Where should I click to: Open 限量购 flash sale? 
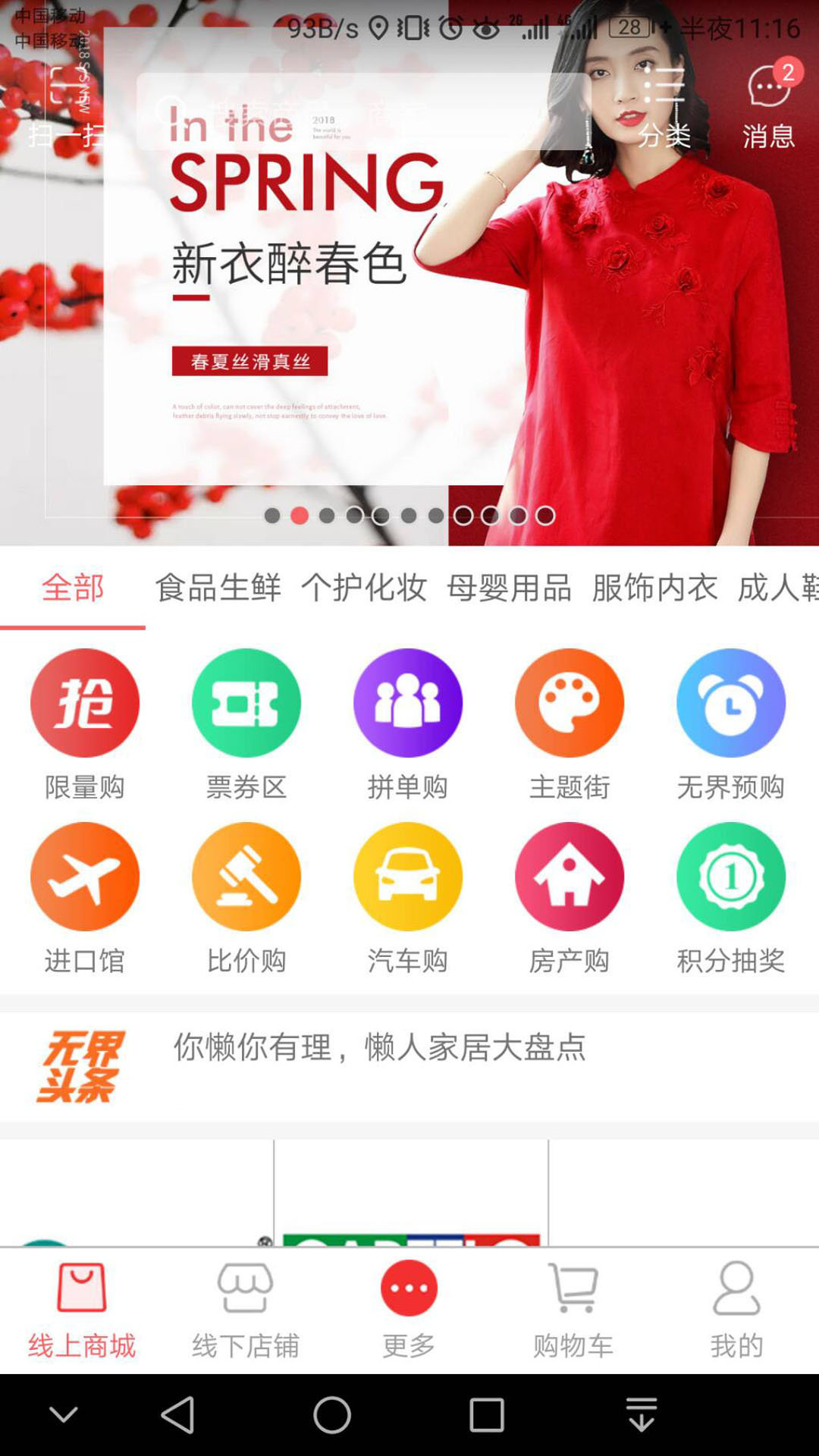point(84,724)
